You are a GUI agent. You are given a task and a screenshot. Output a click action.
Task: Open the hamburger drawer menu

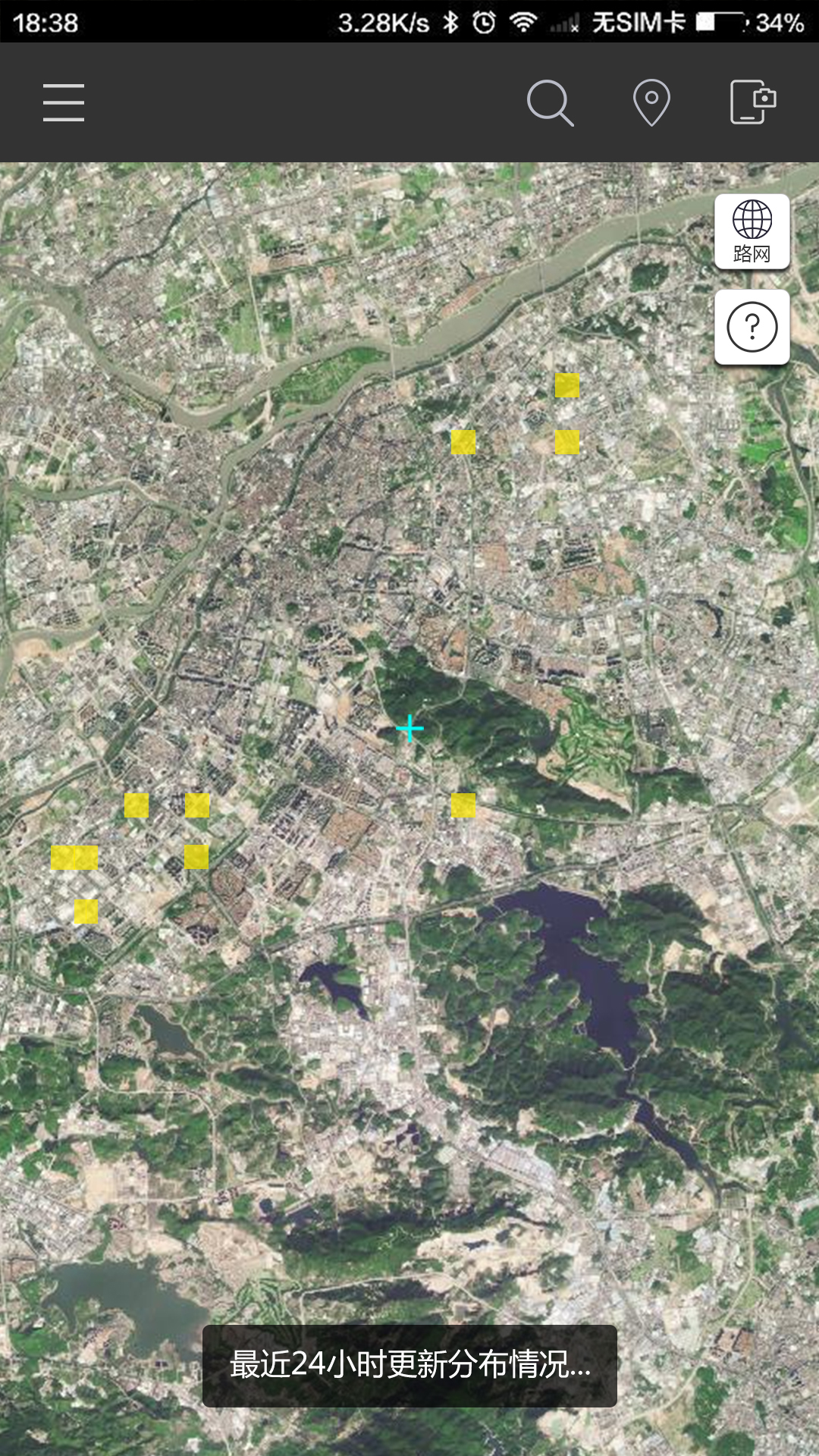point(64,102)
